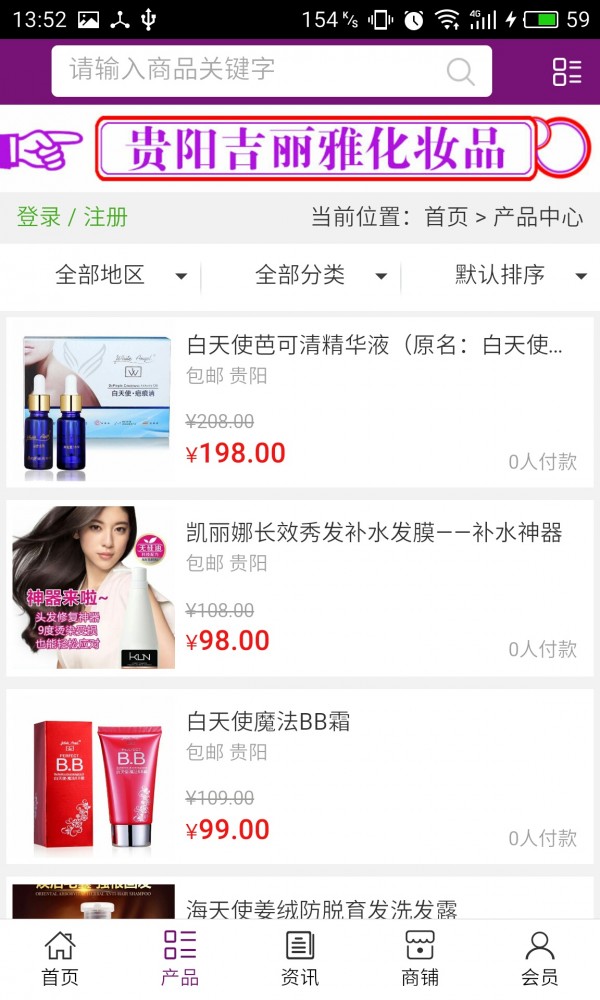Go to the 商铺 tab
The image size is (600, 1000).
[420, 959]
